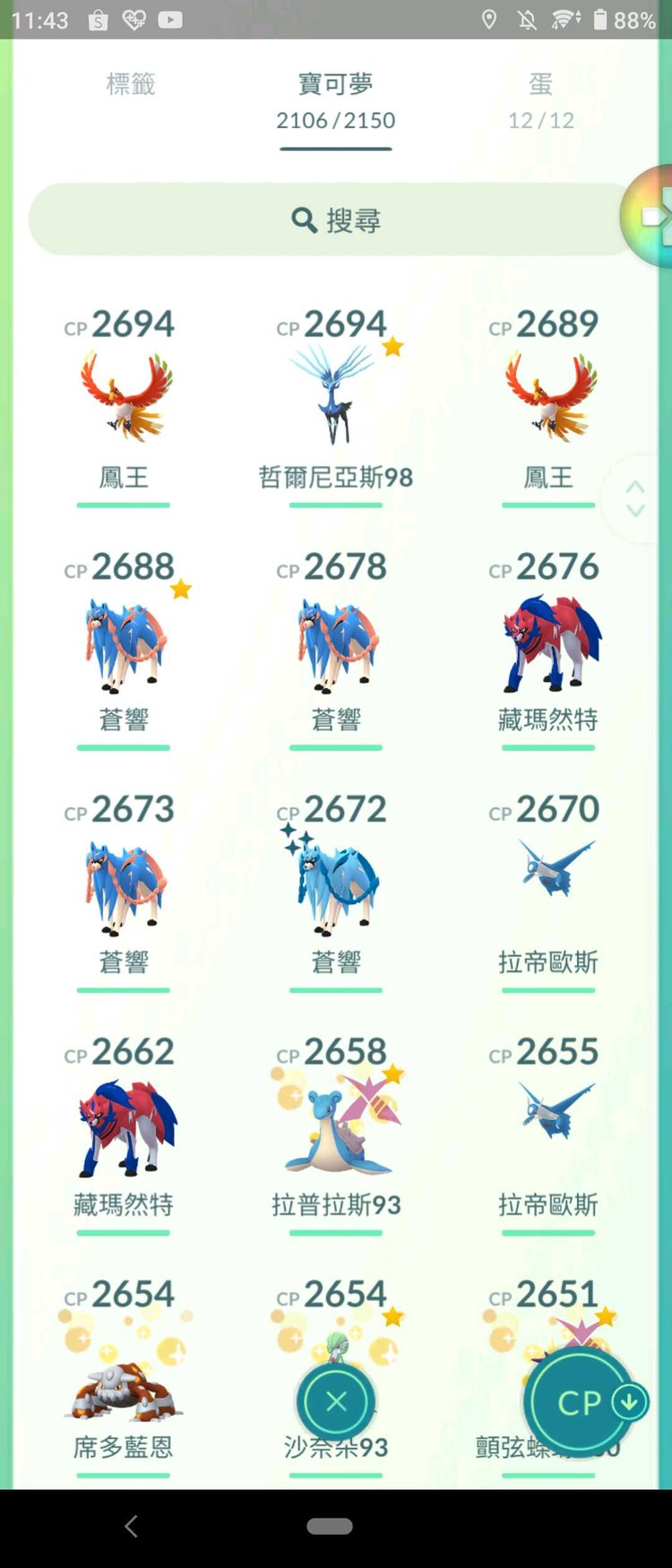The height and width of the screenshot is (1568, 672).
Task: Select Heatran 席多藍恩 with CP 2654
Action: point(123,1371)
